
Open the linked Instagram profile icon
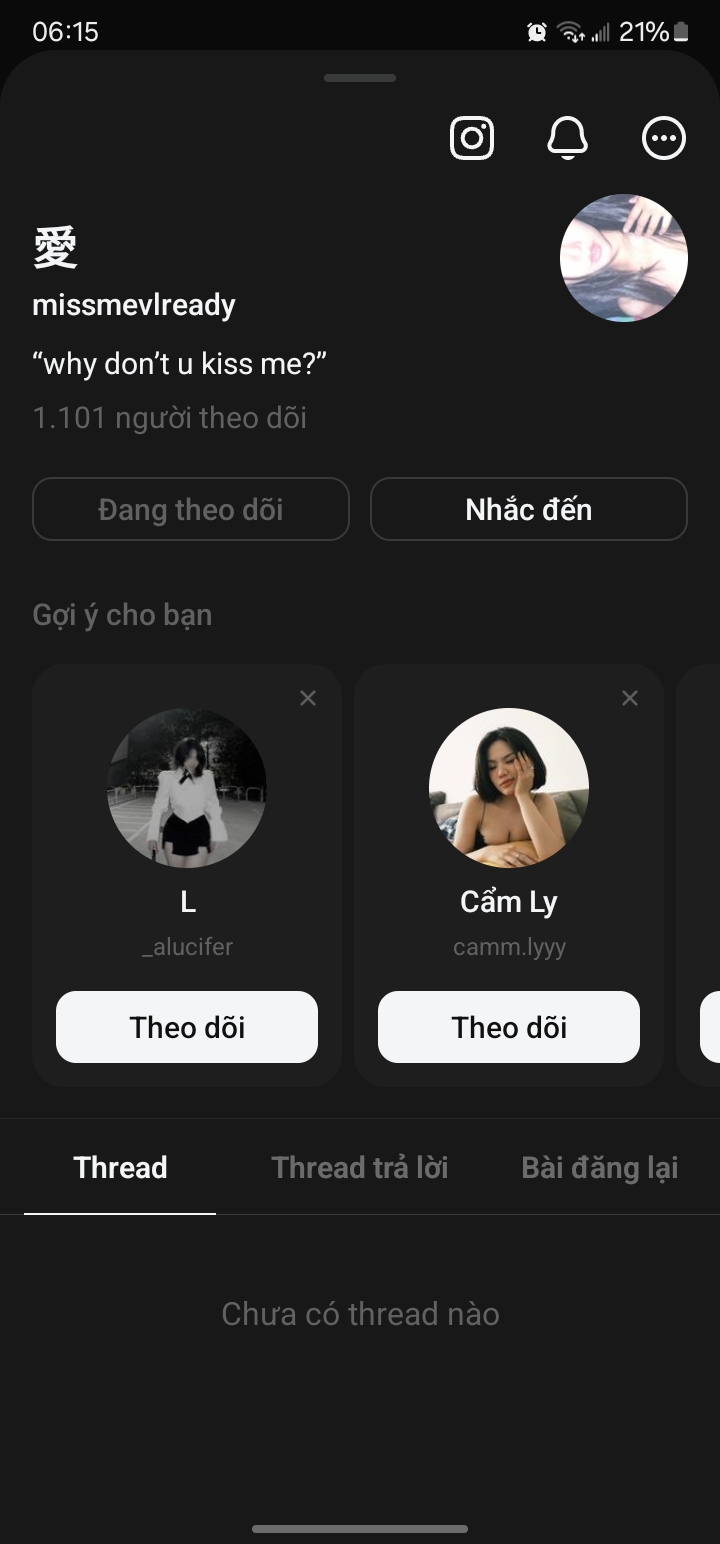click(472, 138)
